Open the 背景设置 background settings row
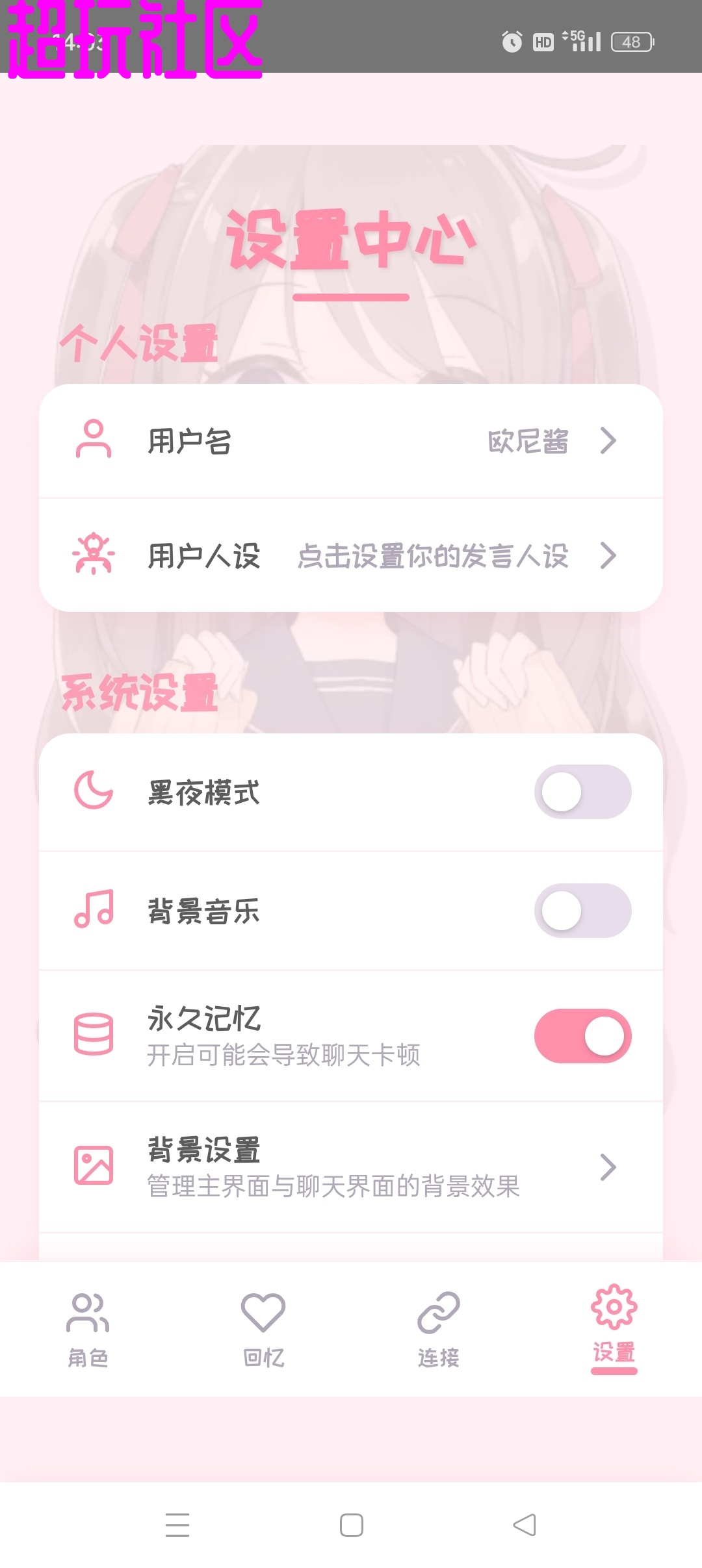The image size is (702, 1568). 351,1167
